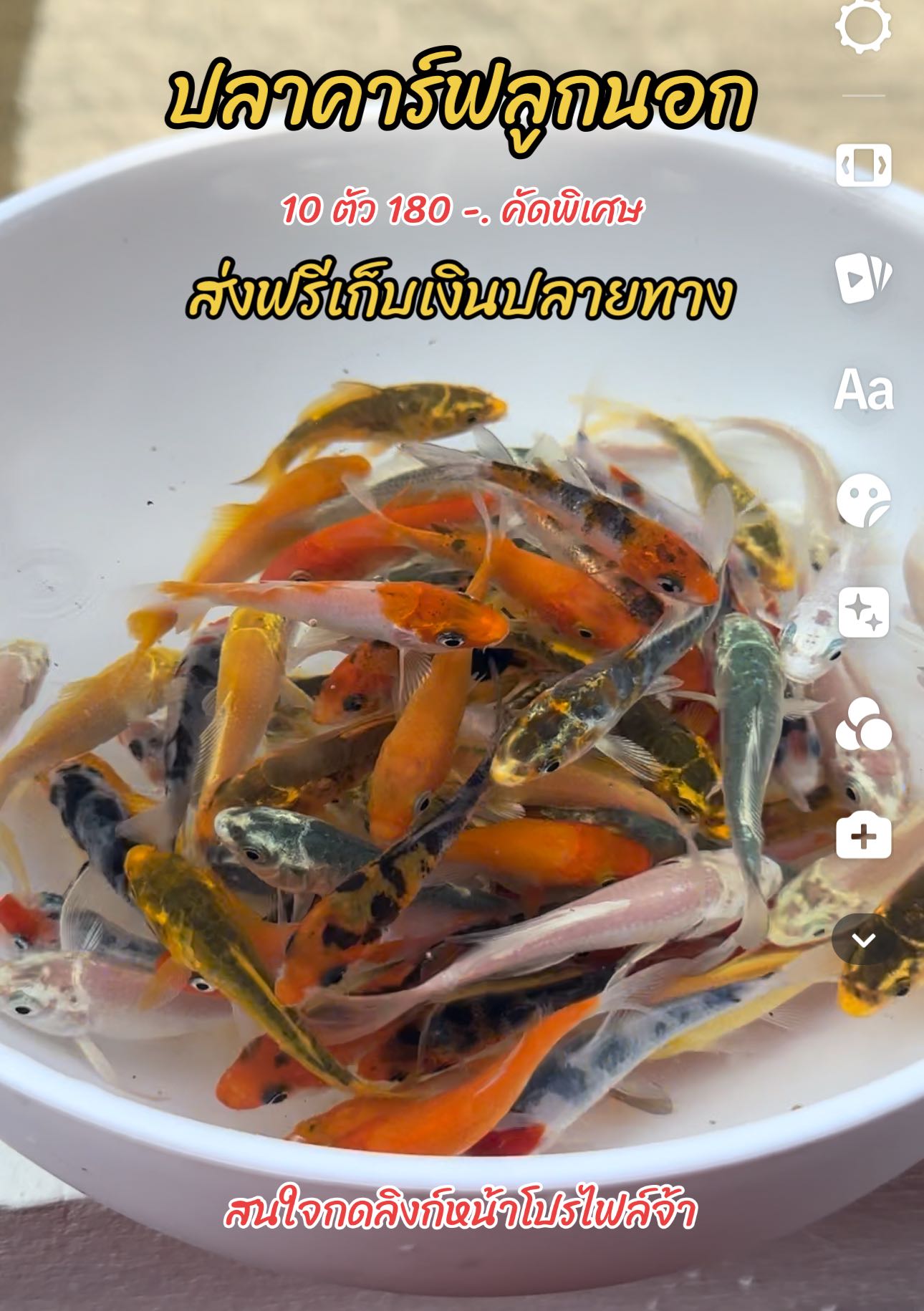Open the video templates tool
Image resolution: width=924 pixels, height=1311 pixels.
(864, 278)
